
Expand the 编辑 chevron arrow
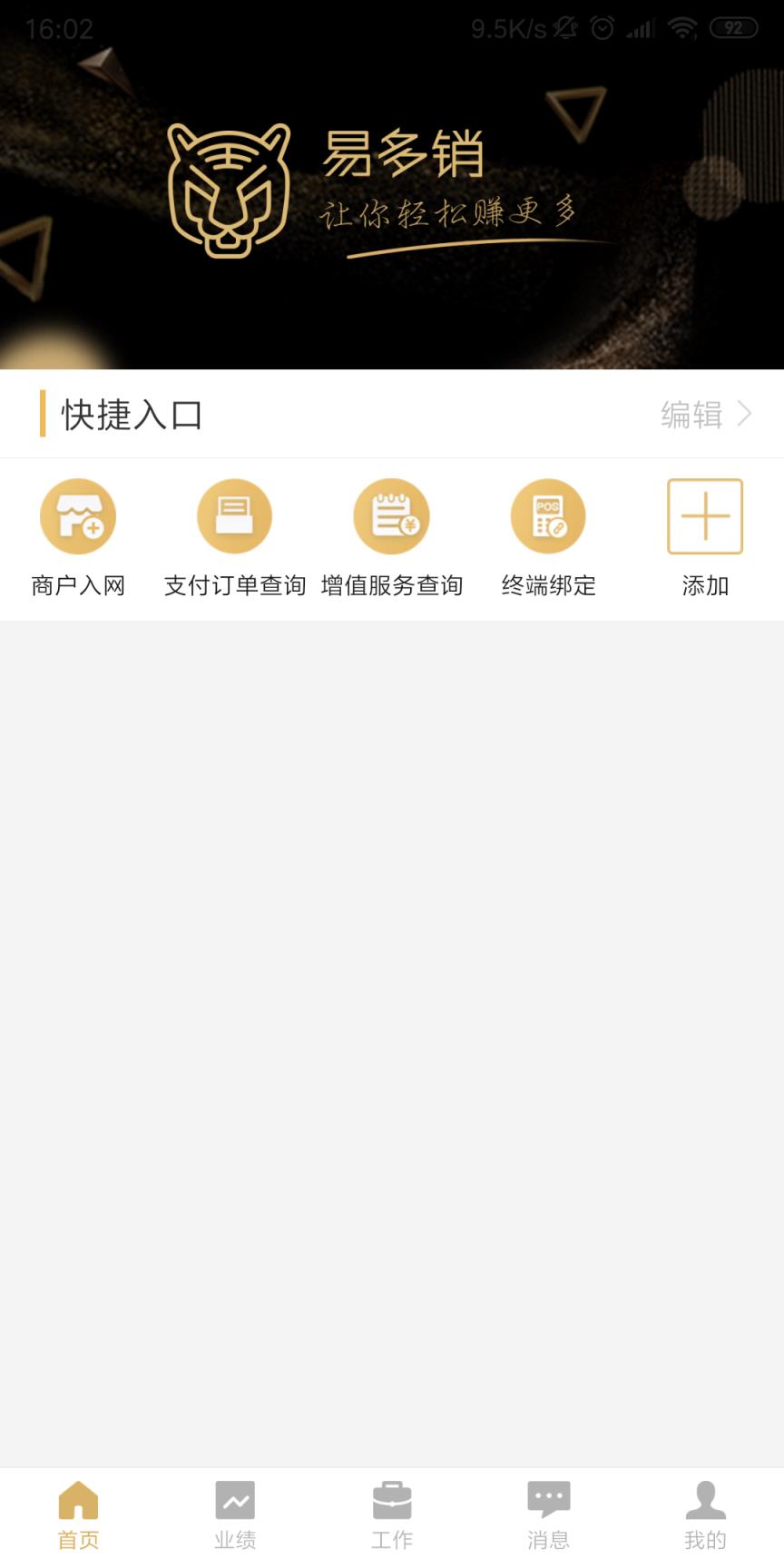(745, 414)
